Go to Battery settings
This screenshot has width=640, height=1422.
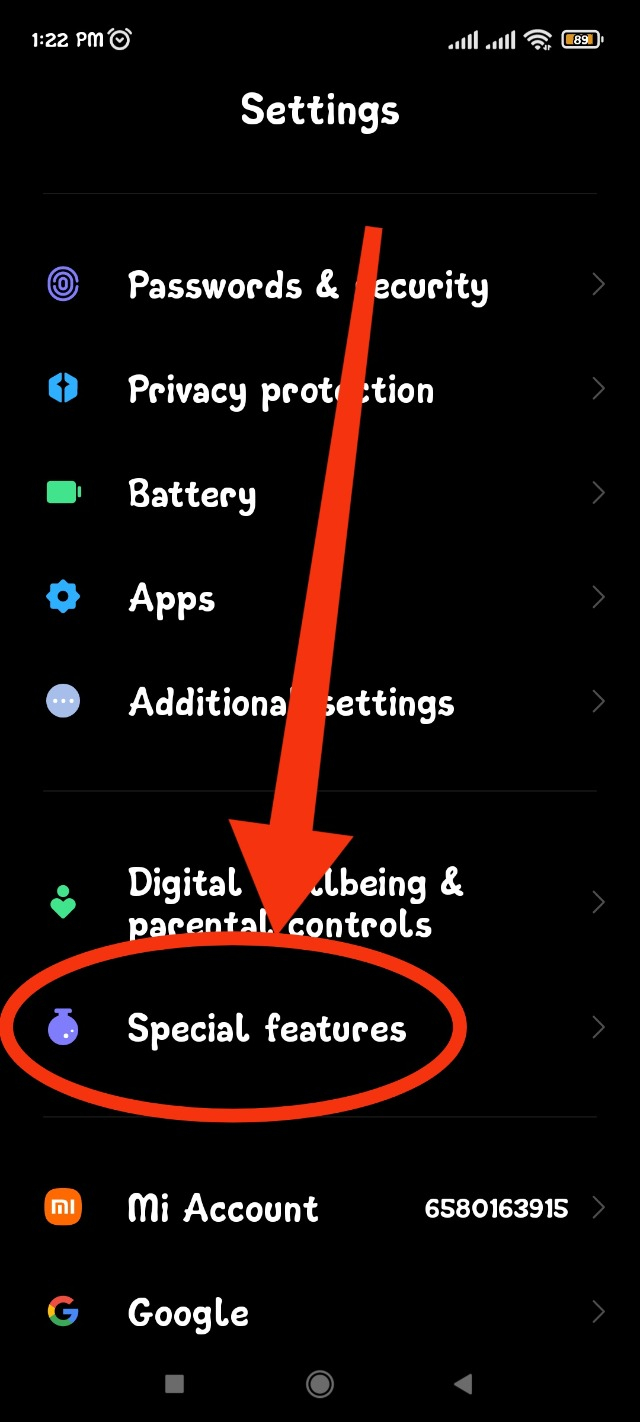coord(192,494)
